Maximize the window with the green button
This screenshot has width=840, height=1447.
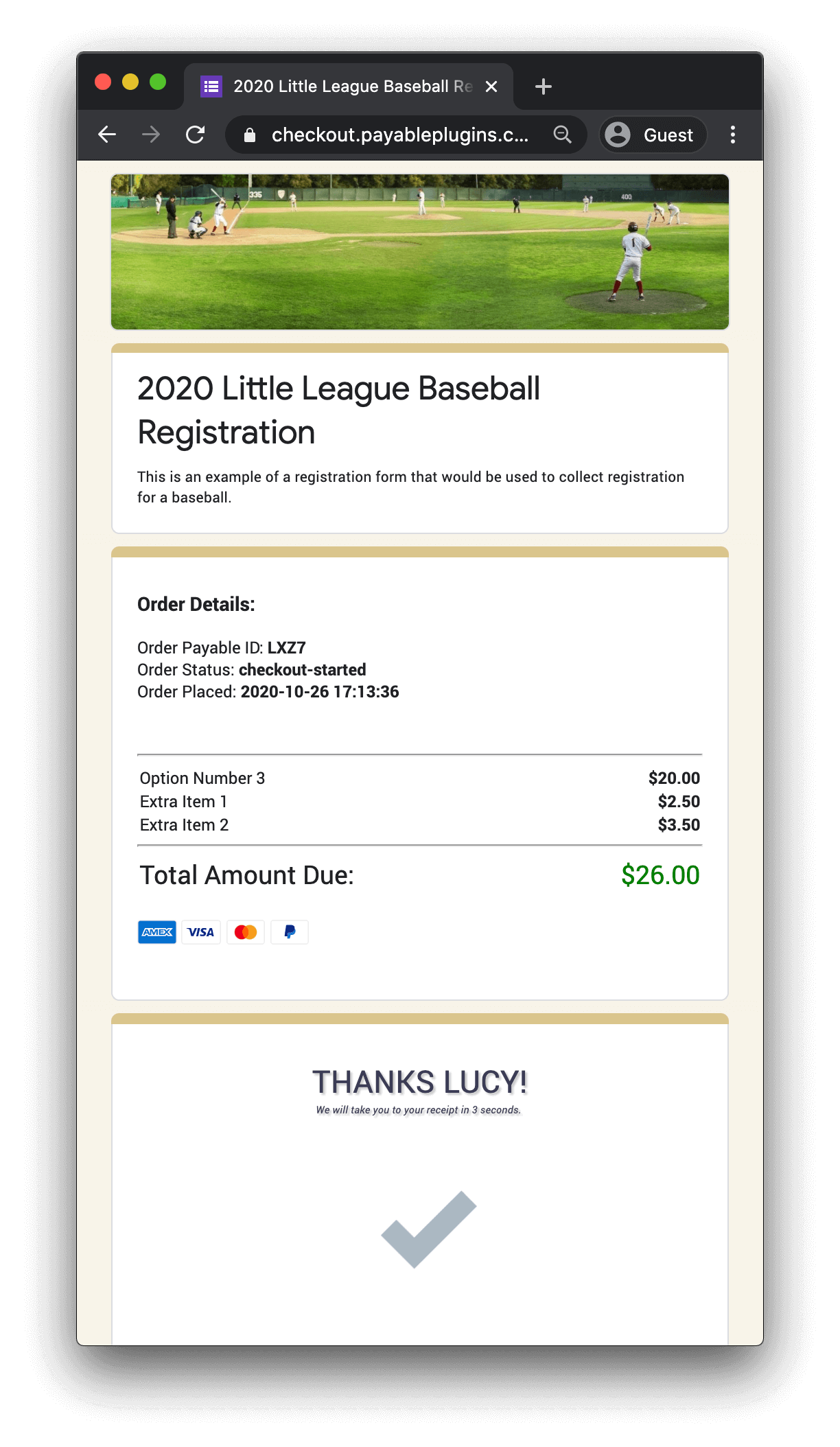click(x=158, y=82)
